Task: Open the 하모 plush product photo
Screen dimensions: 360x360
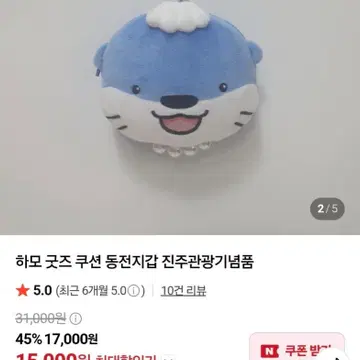Action: pyautogui.click(x=180, y=117)
